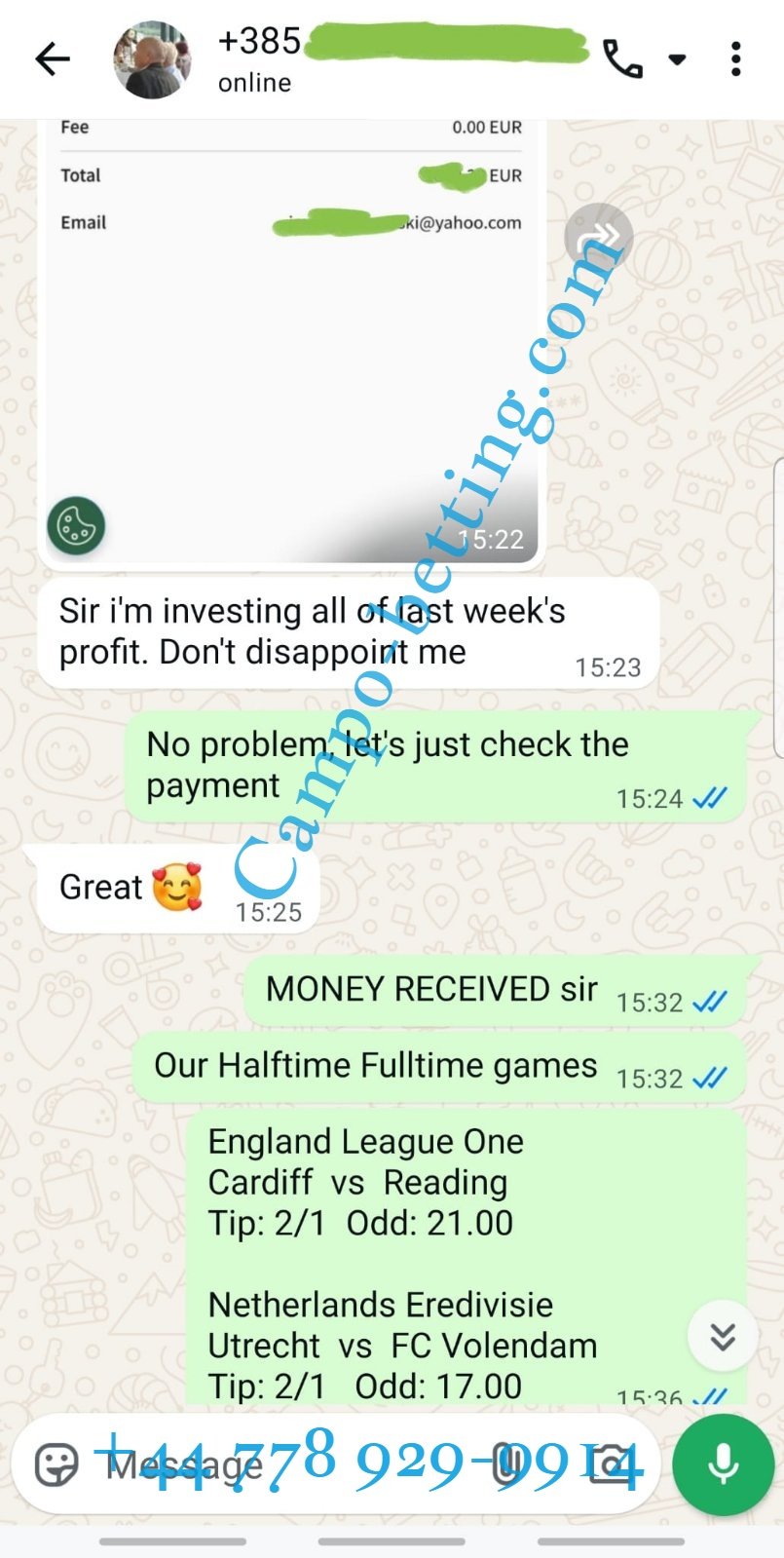The width and height of the screenshot is (784, 1558).
Task: Expand the call options dropdown arrow
Action: (678, 59)
